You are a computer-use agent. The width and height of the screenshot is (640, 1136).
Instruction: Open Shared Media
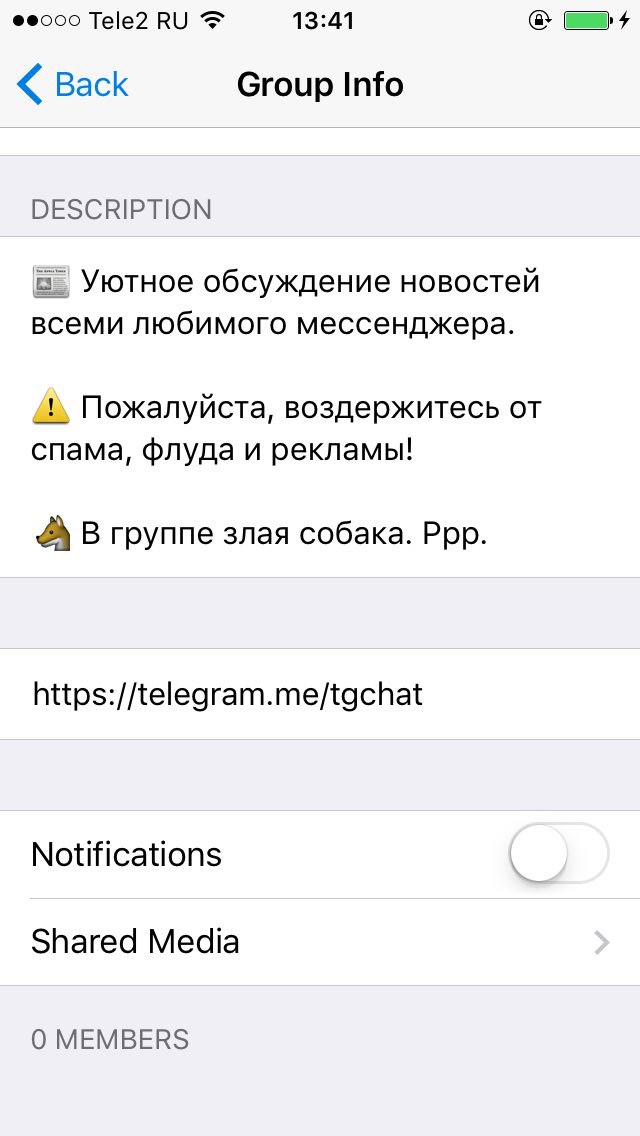click(320, 942)
